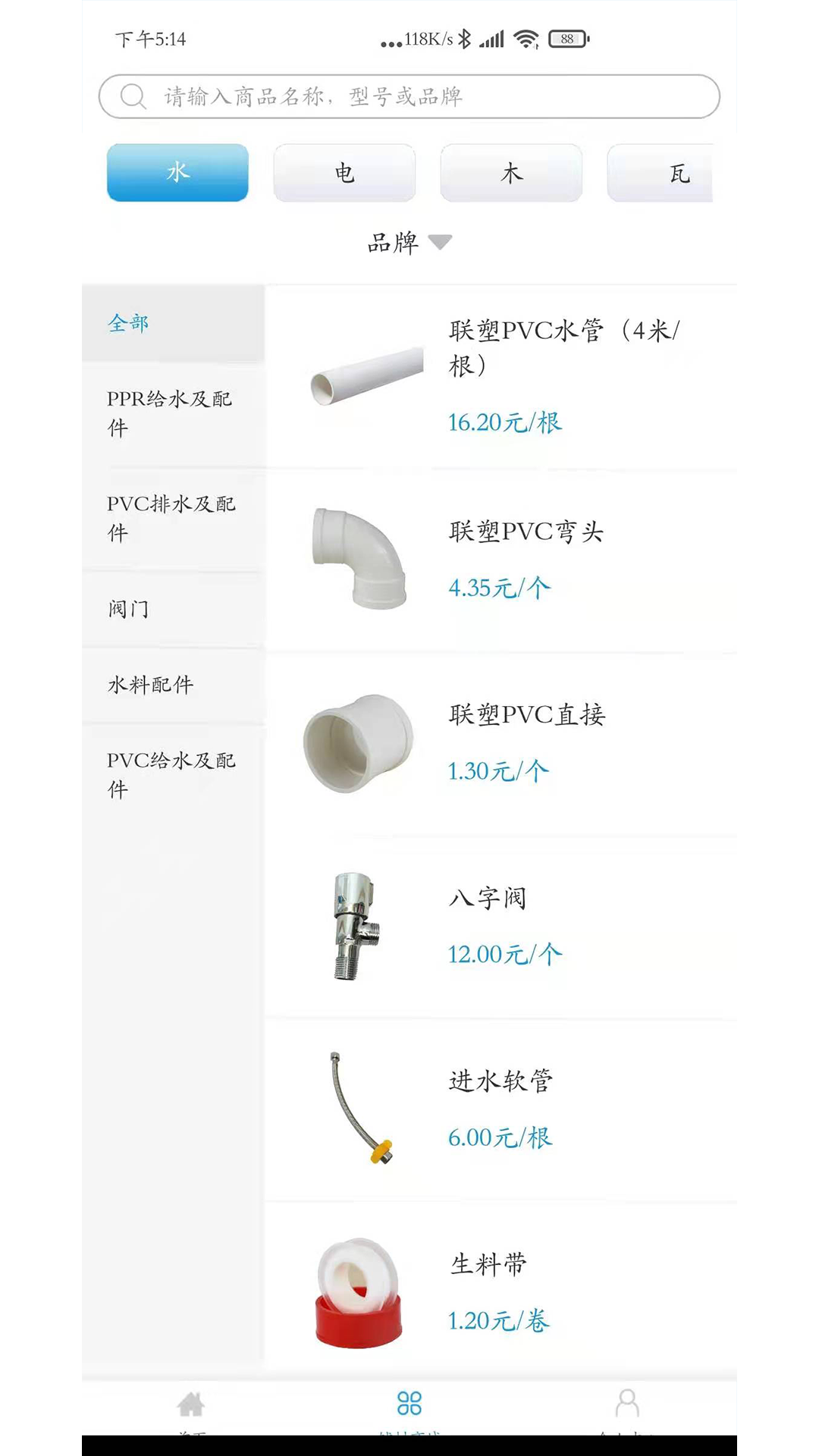Viewport: 819px width, 1456px height.
Task: Activate the 瓦 category
Action: (x=677, y=172)
